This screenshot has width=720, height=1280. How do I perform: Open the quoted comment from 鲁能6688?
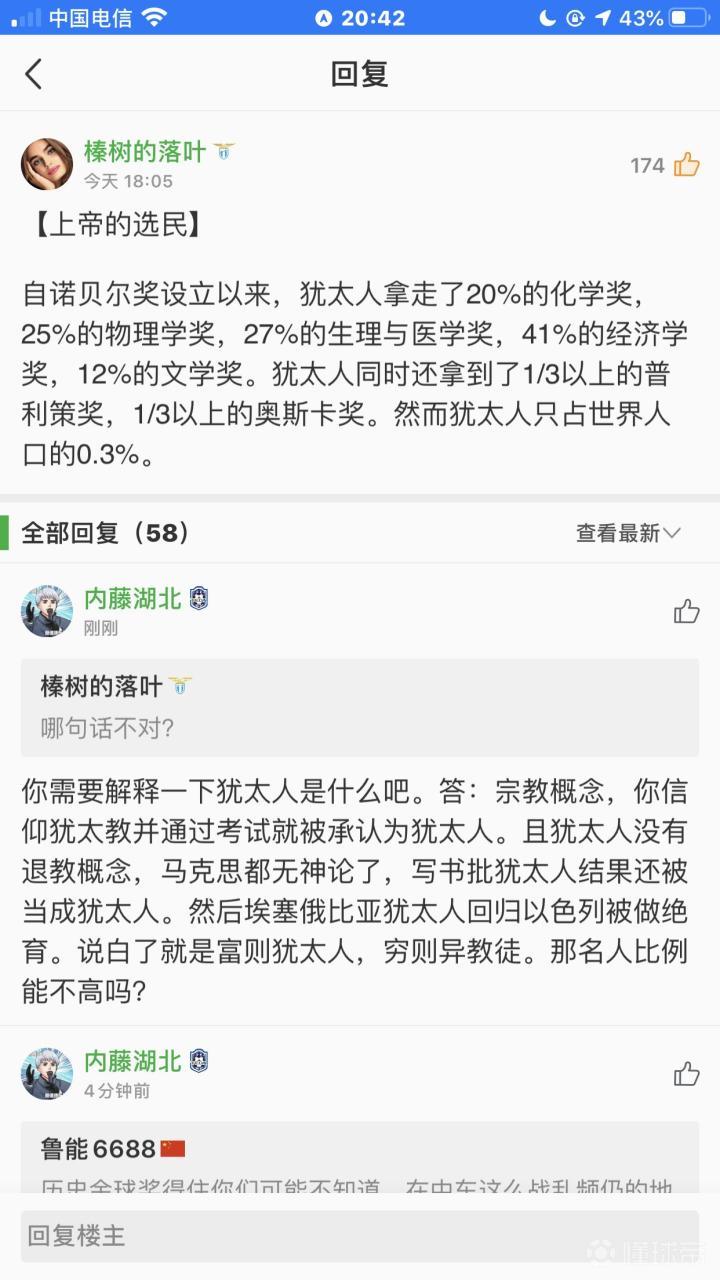(359, 1160)
